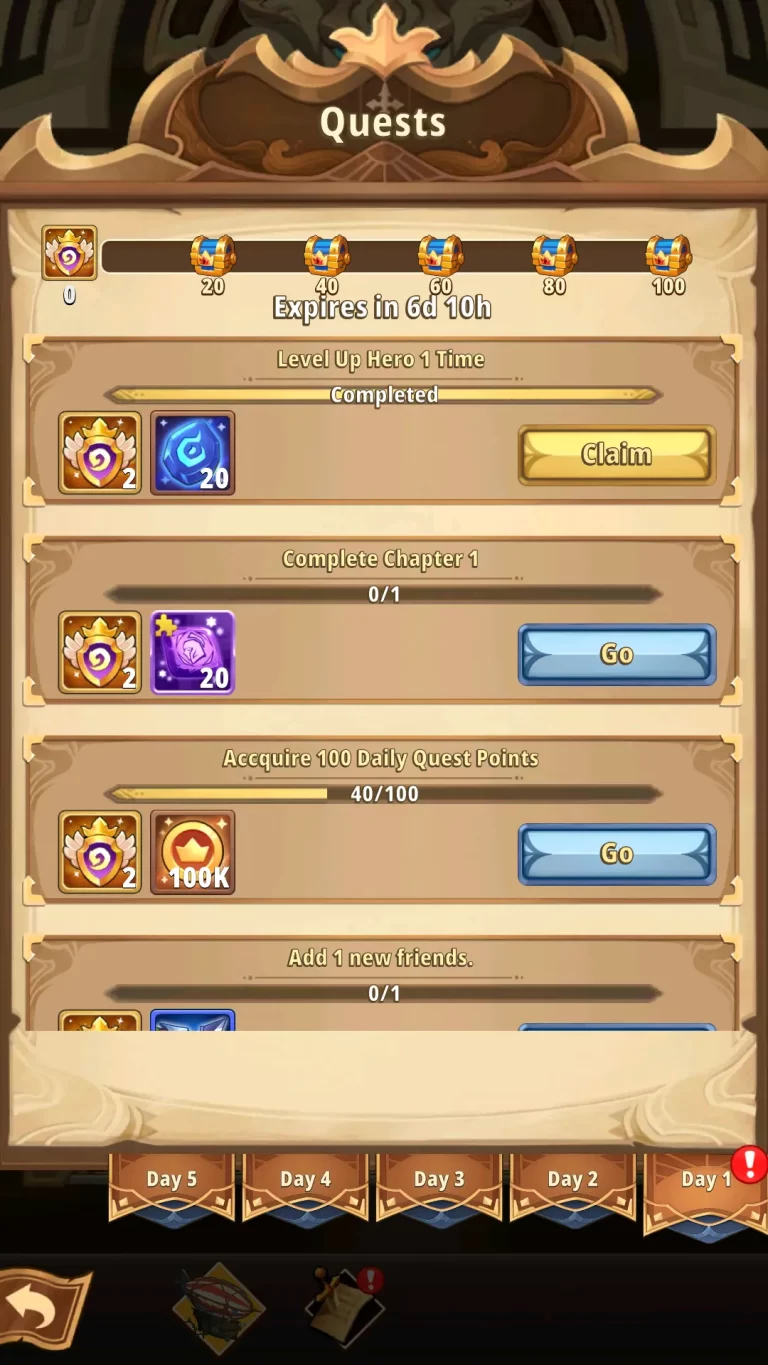This screenshot has height=1365, width=768.
Task: Tap the 20-point treasure chest
Action: coord(213,257)
